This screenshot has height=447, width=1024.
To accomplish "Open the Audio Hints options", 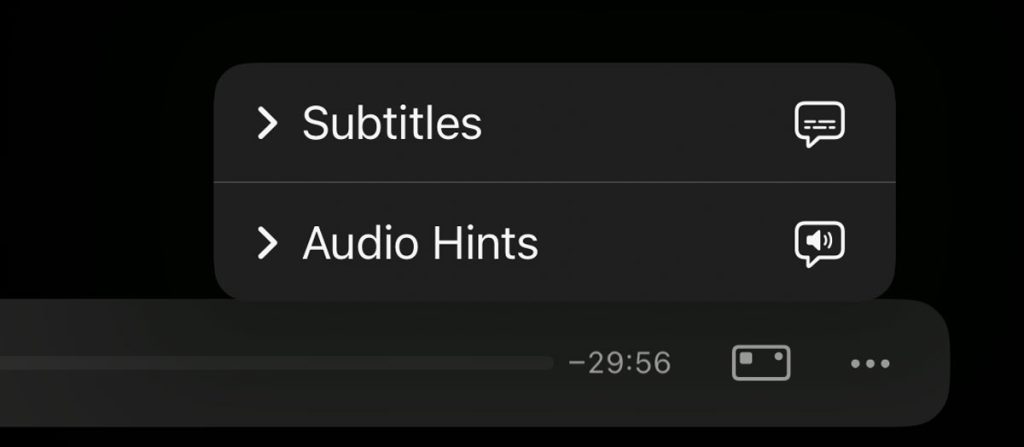I will click(420, 243).
